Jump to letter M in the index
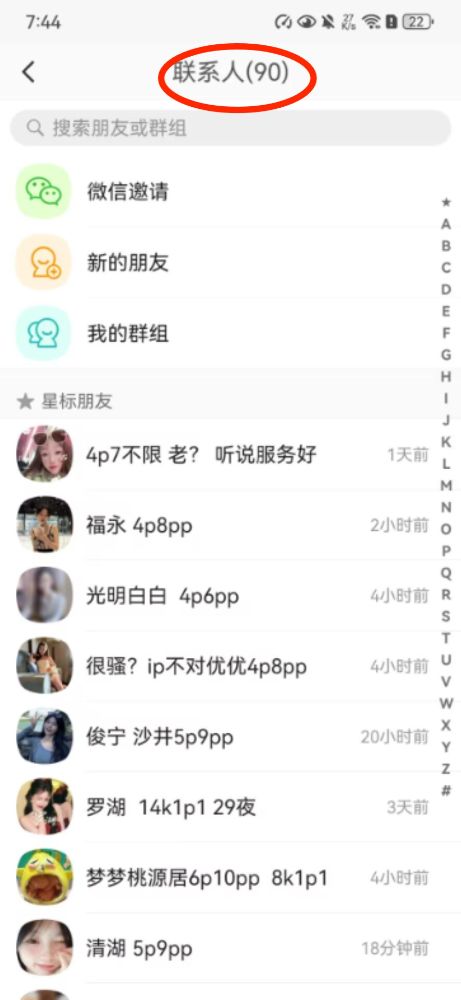 tap(446, 485)
